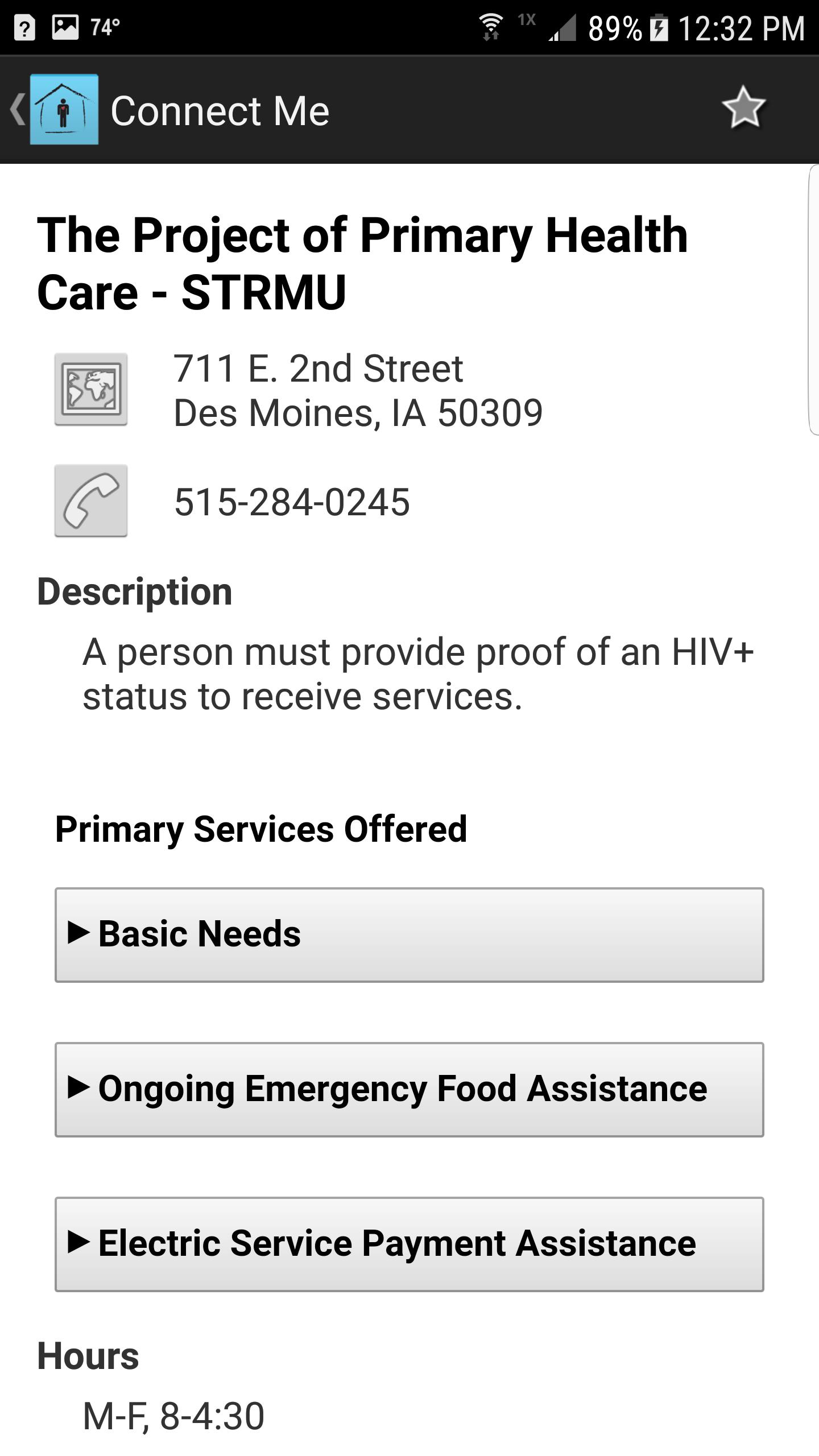Expand Electric Service Payment Assistance
This screenshot has height=1456, width=819.
point(409,1244)
